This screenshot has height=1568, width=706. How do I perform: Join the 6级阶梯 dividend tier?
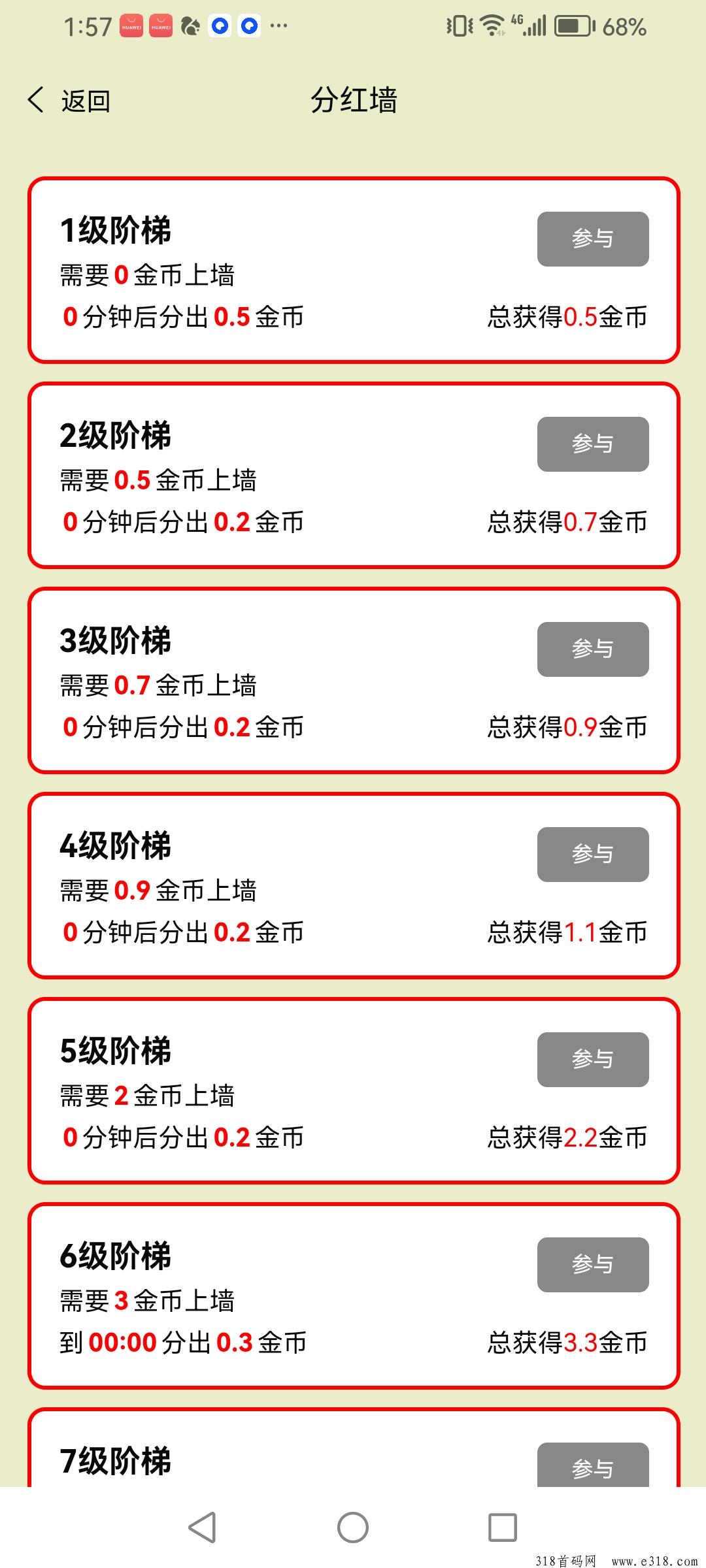(593, 1265)
